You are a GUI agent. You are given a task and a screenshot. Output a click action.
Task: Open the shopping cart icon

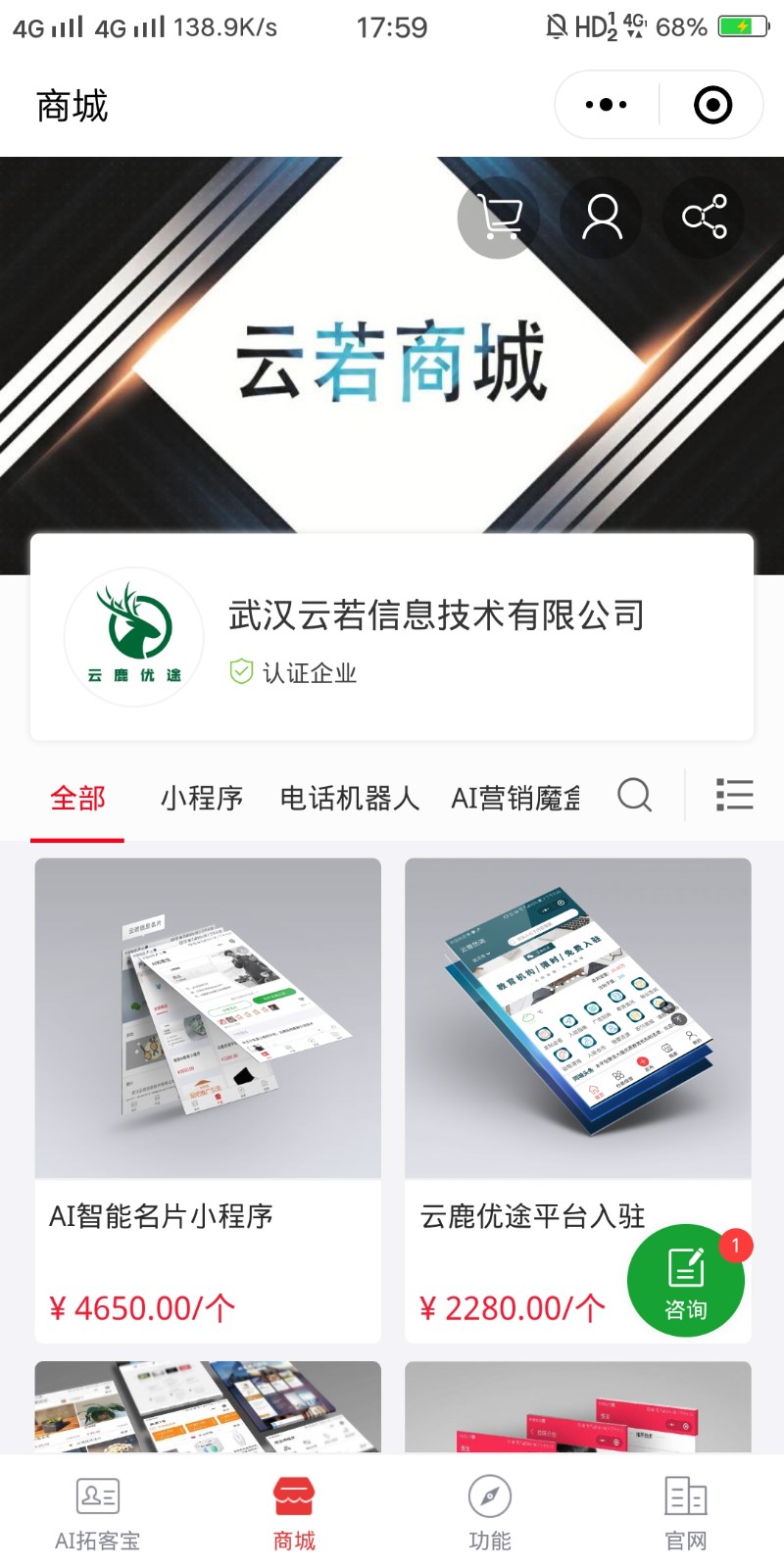point(499,218)
